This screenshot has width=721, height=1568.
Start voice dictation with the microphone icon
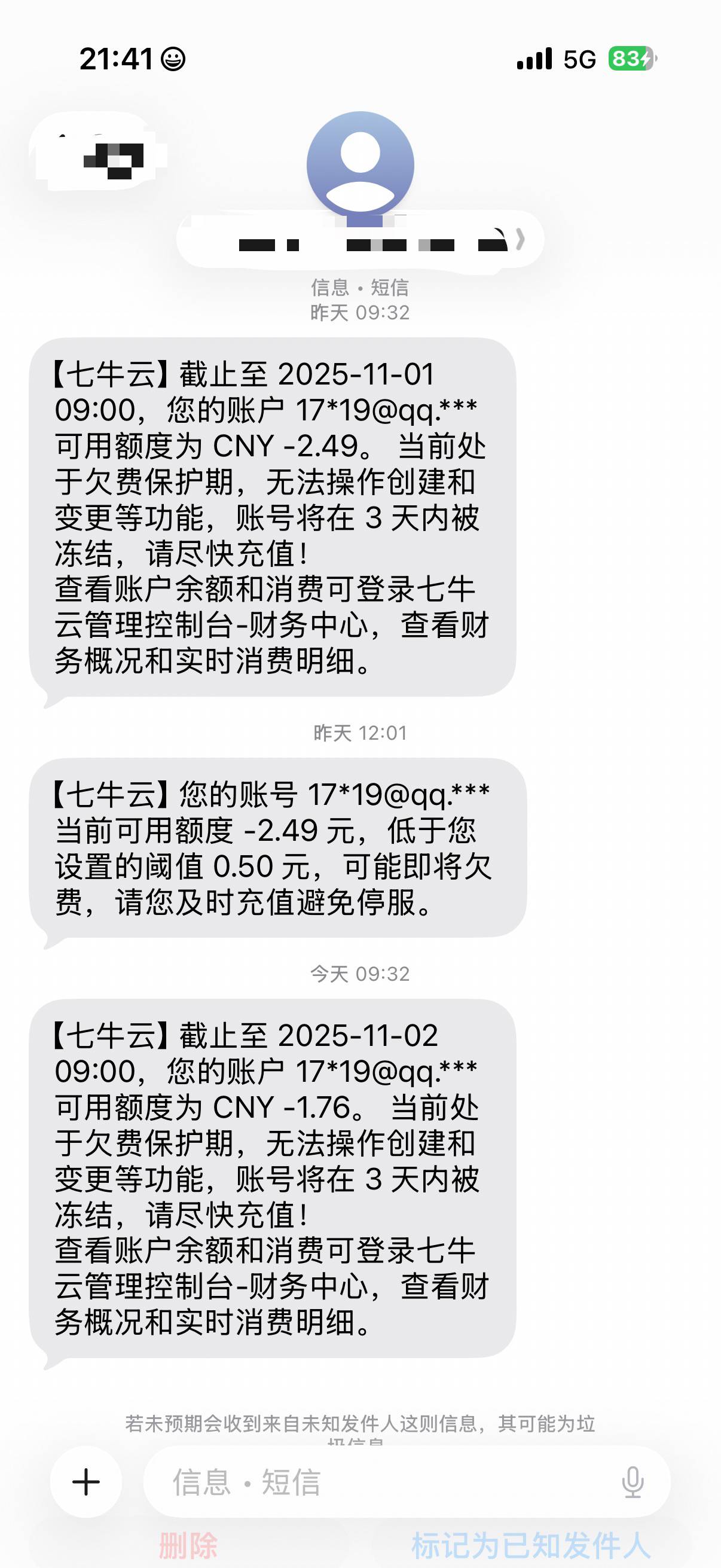pos(633,1482)
